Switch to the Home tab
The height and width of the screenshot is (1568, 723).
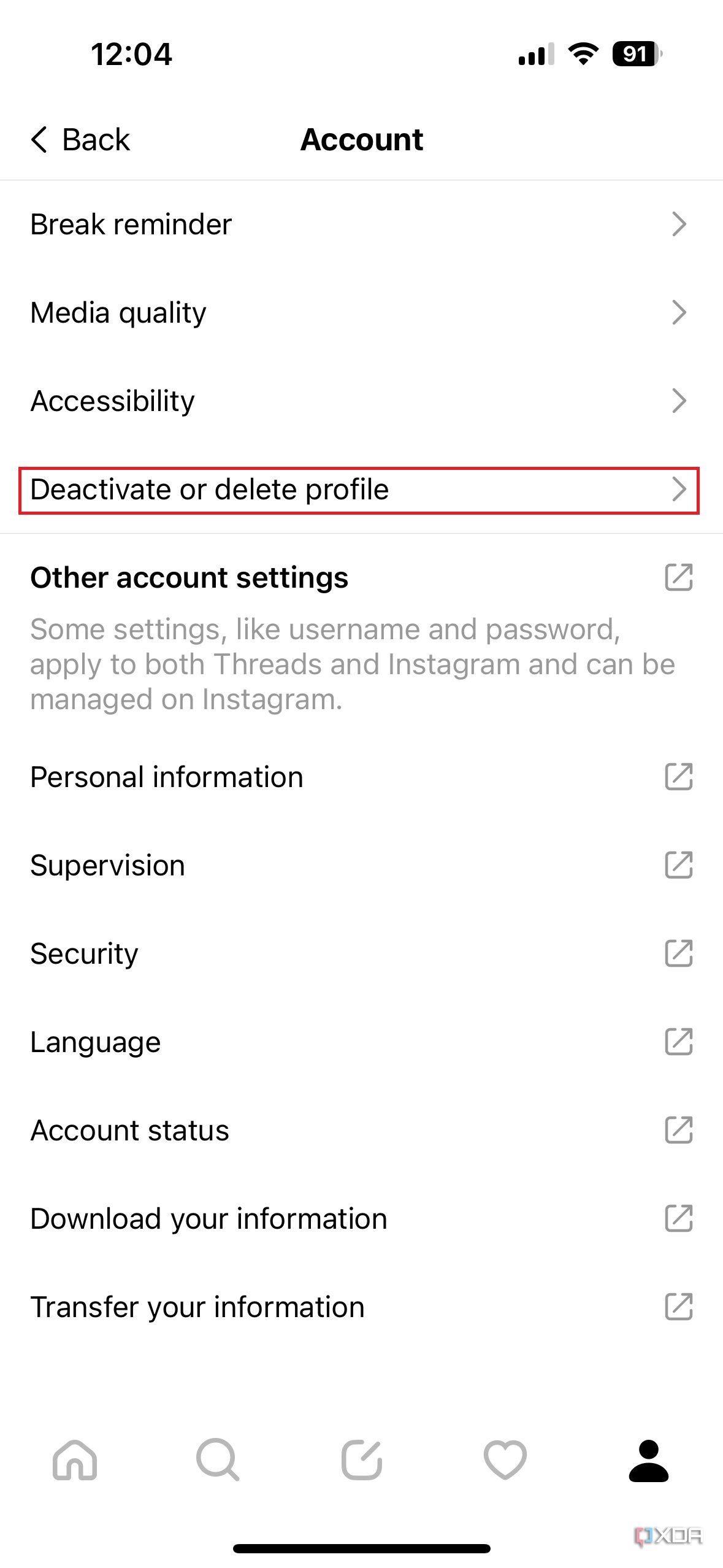point(75,1460)
